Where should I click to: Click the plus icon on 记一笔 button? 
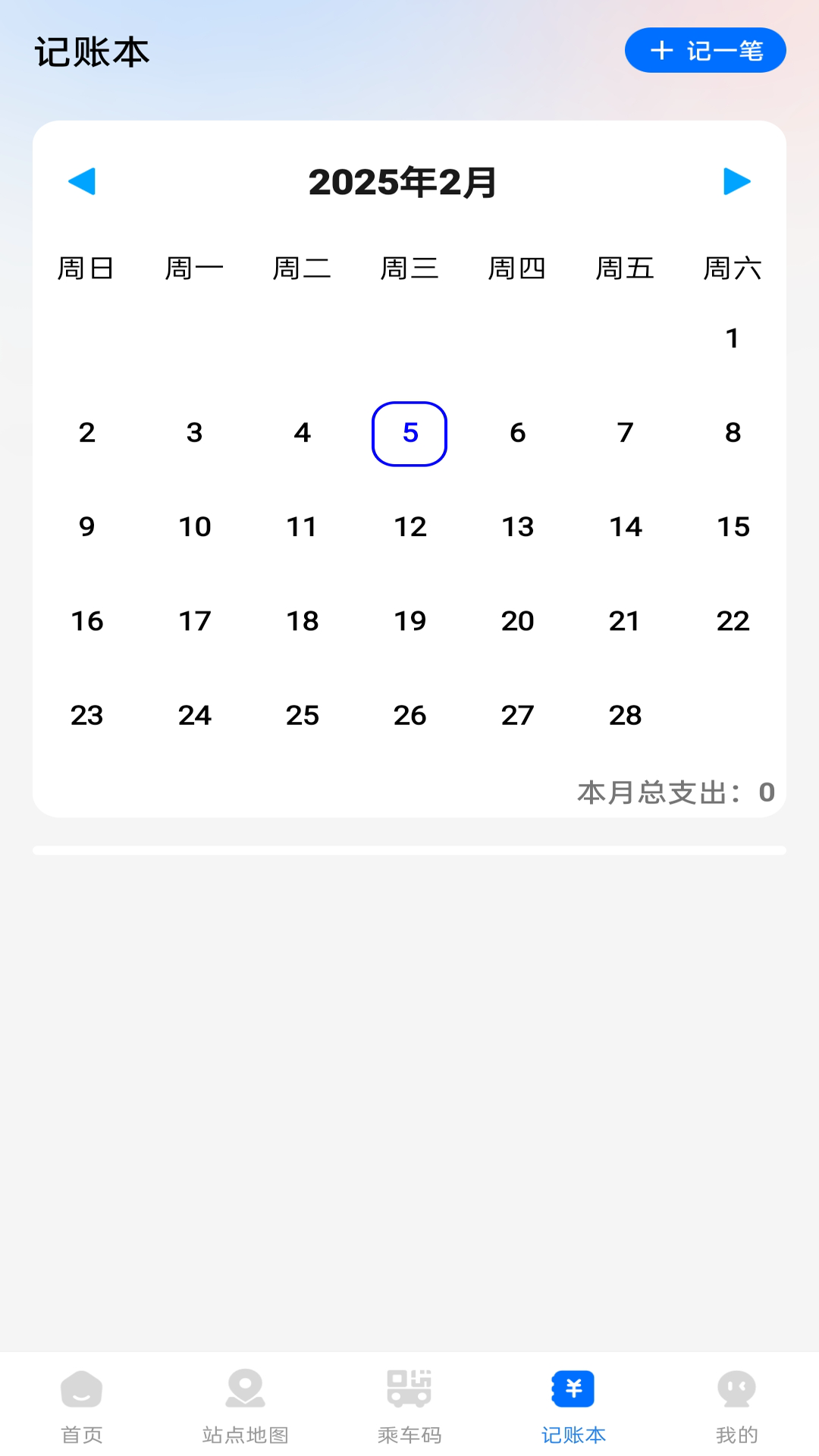click(662, 51)
